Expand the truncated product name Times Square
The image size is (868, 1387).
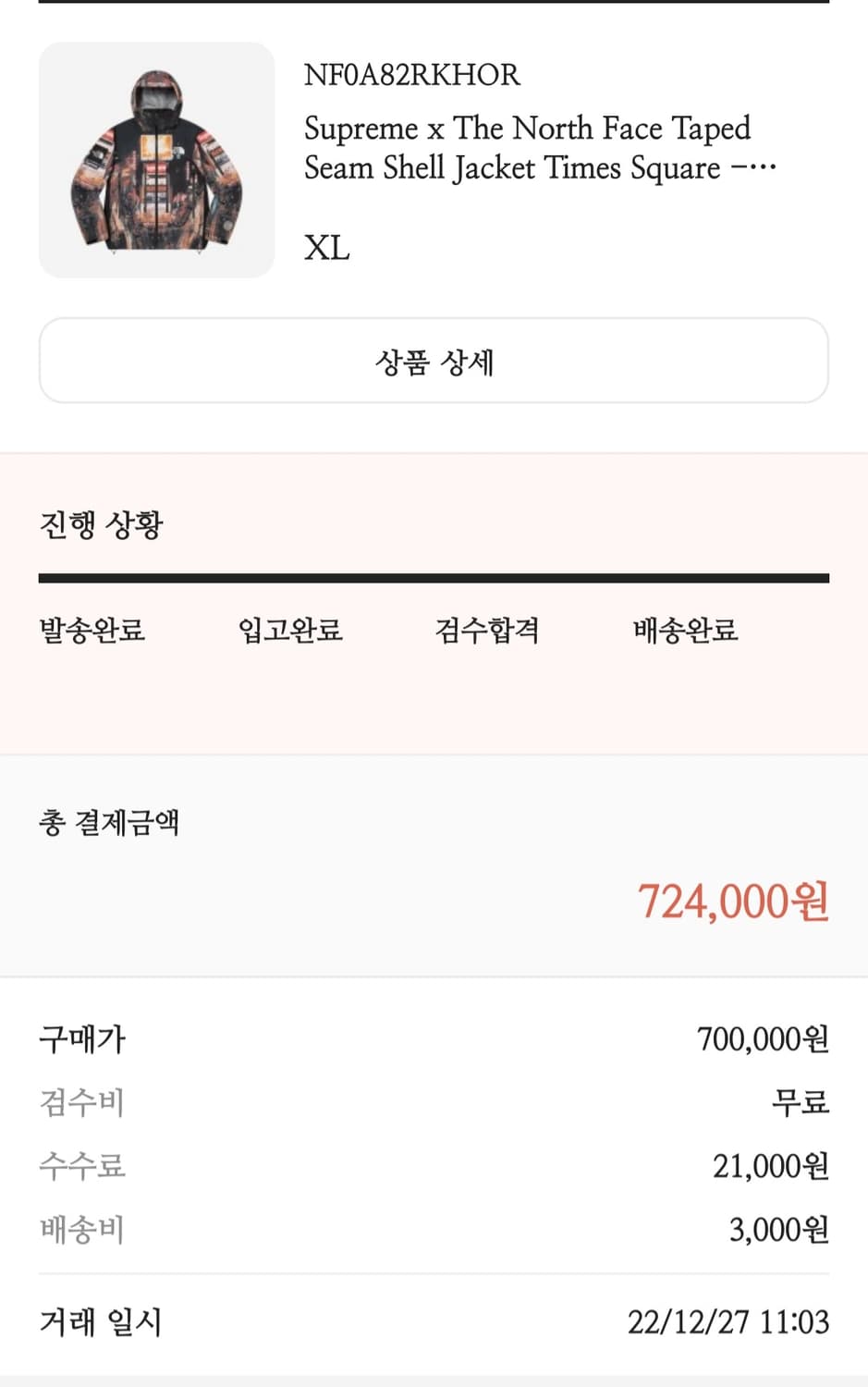pos(541,149)
